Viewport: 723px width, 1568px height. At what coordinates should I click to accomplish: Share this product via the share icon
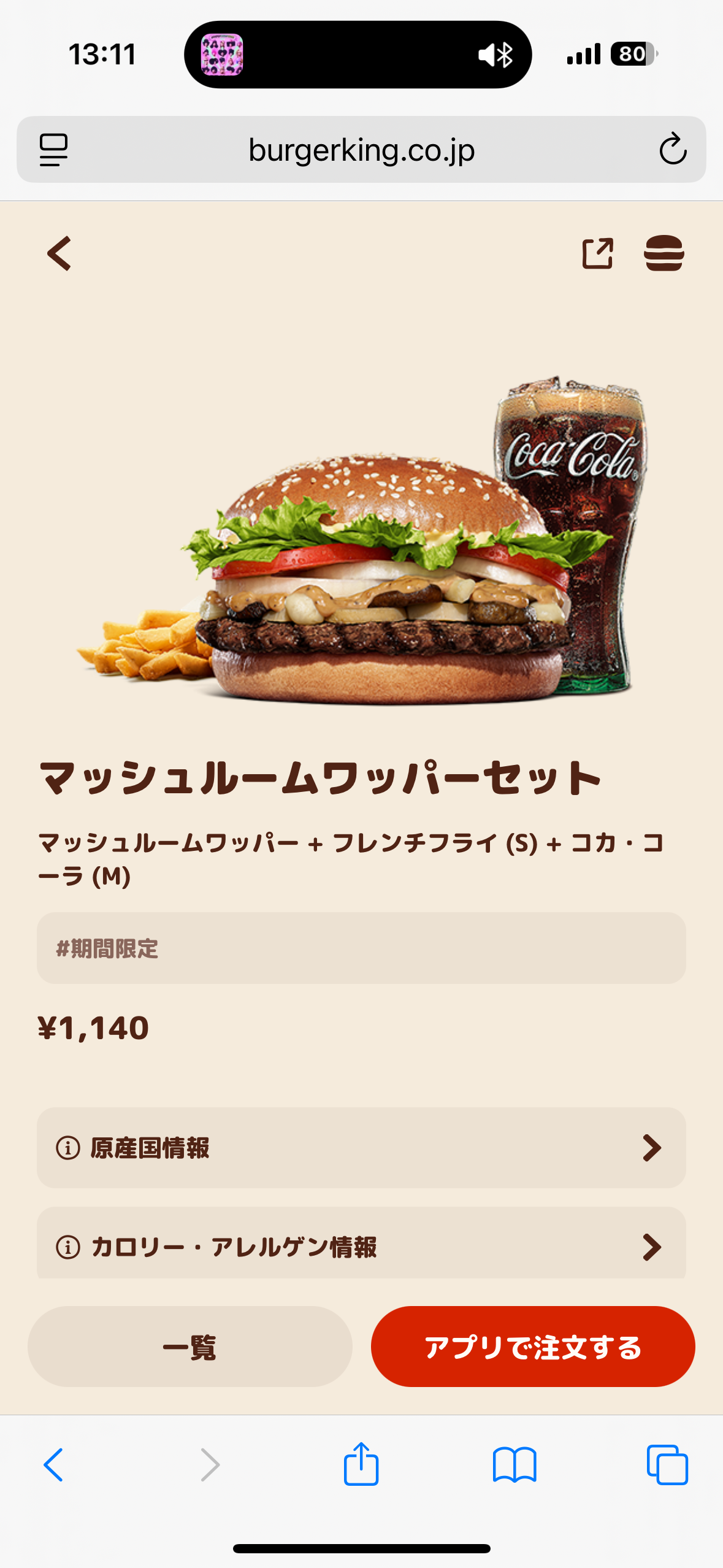[597, 253]
